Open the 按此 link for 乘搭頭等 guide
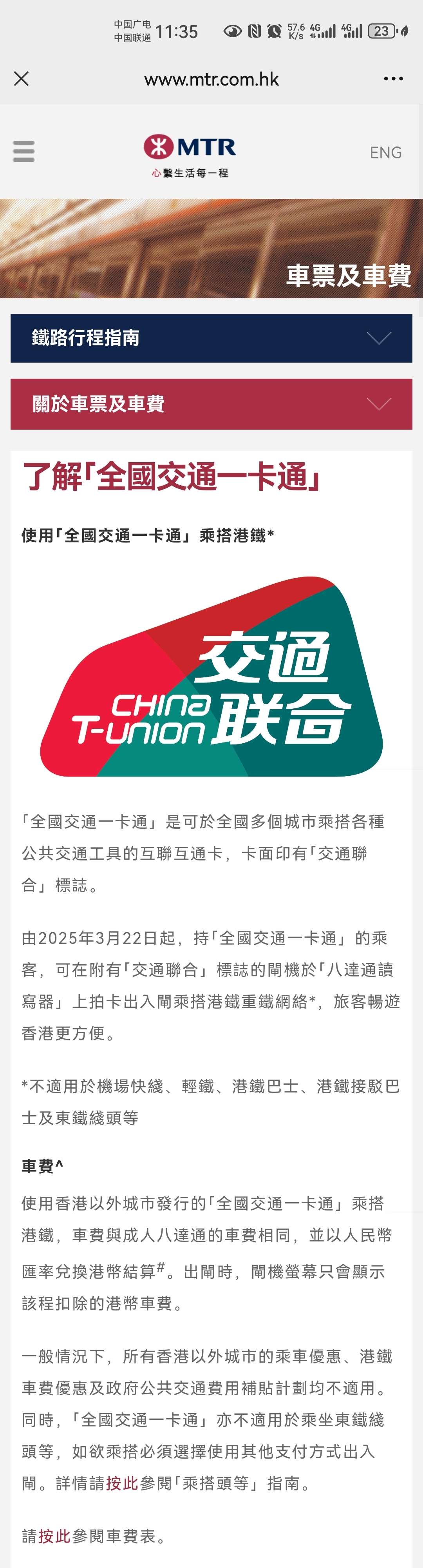 click(122, 1483)
